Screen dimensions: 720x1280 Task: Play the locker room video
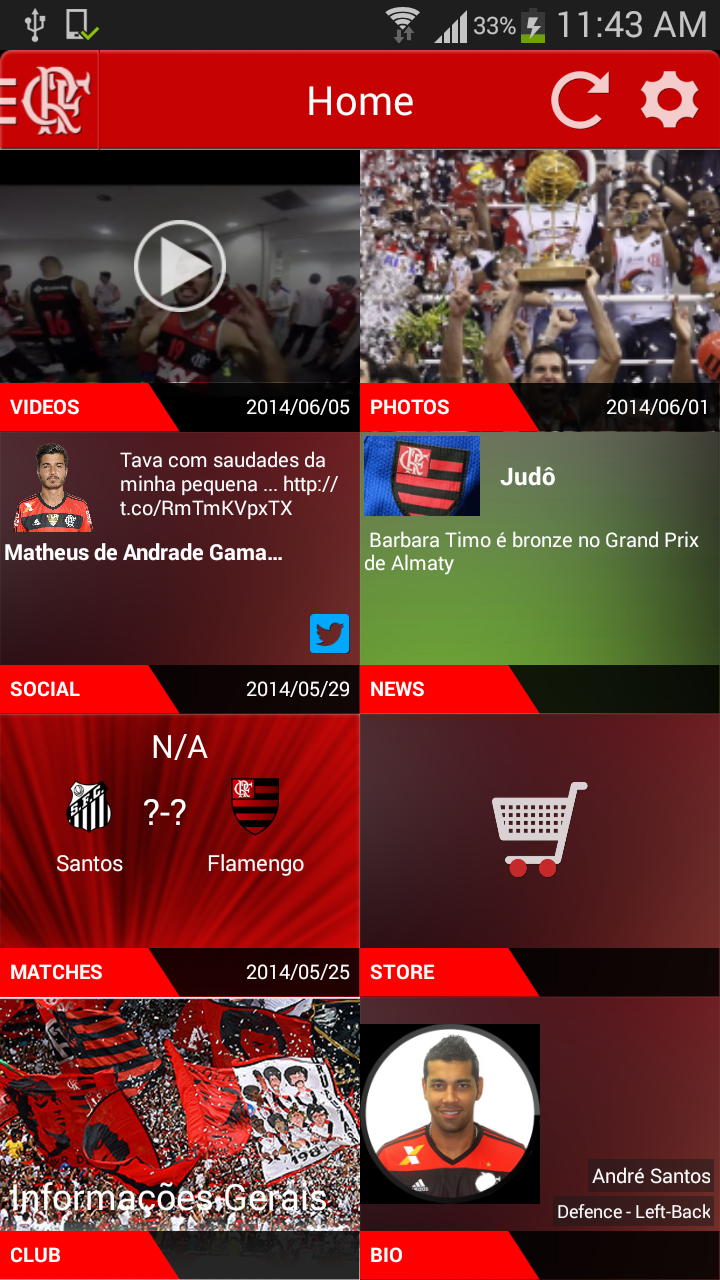click(x=180, y=266)
